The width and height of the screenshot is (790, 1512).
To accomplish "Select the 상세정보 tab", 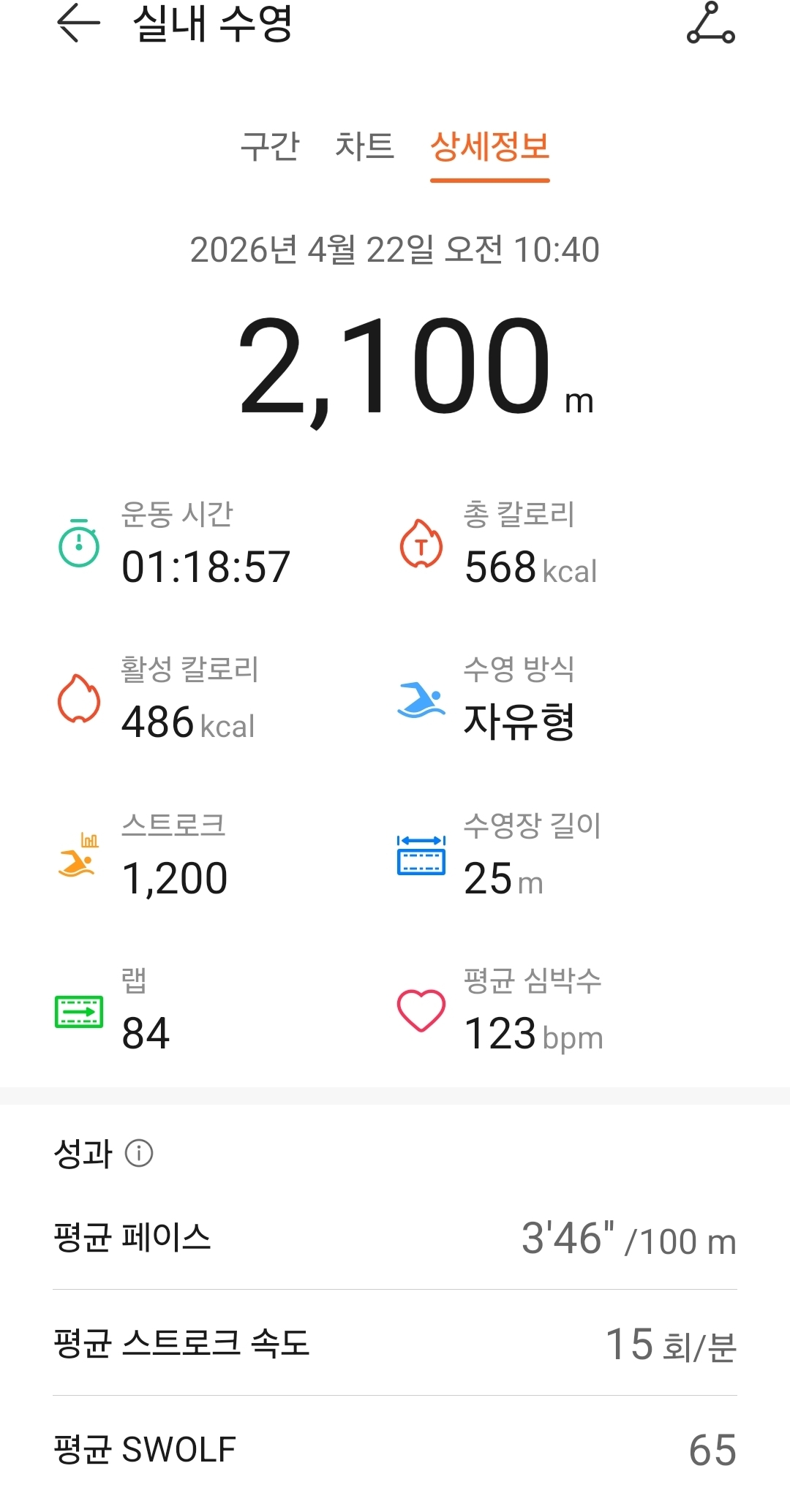I will (x=489, y=146).
